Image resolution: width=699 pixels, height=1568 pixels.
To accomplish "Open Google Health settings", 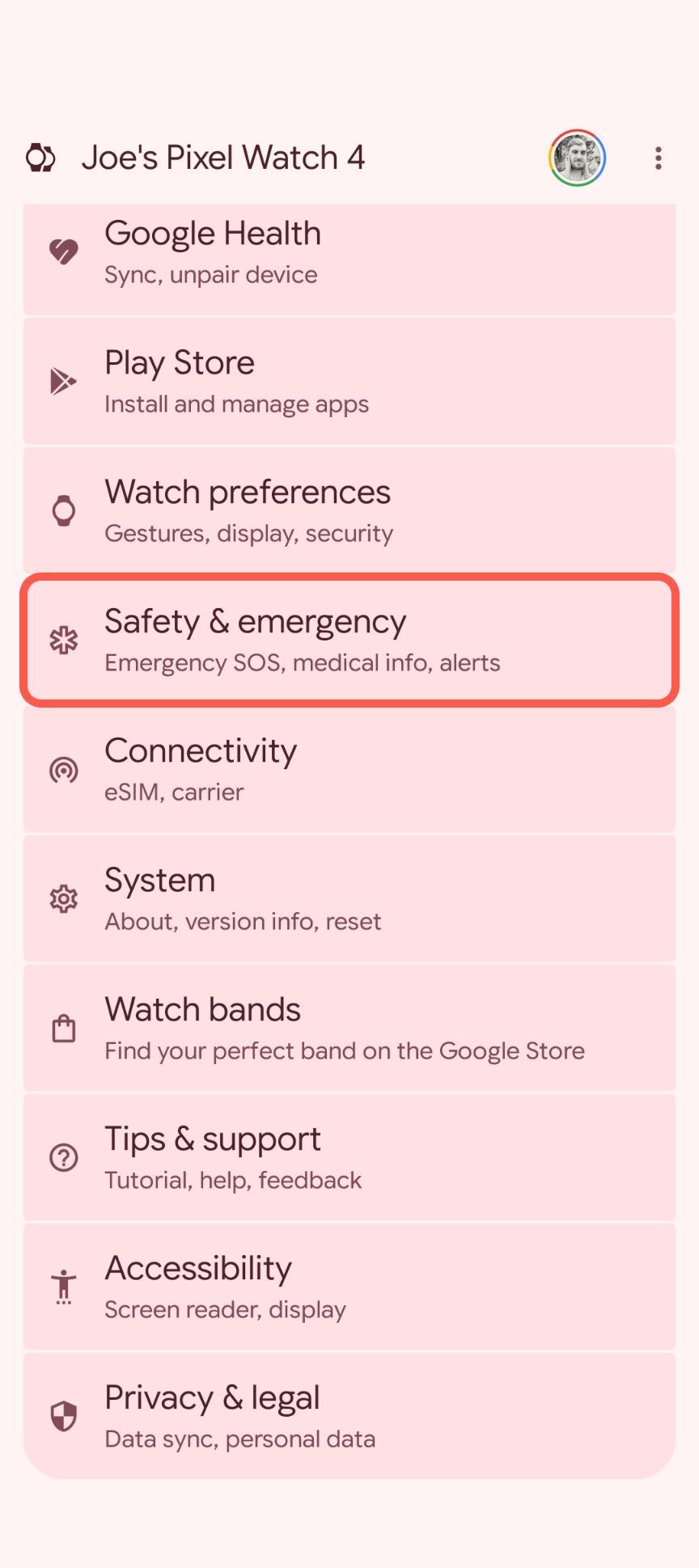I will click(x=349, y=259).
